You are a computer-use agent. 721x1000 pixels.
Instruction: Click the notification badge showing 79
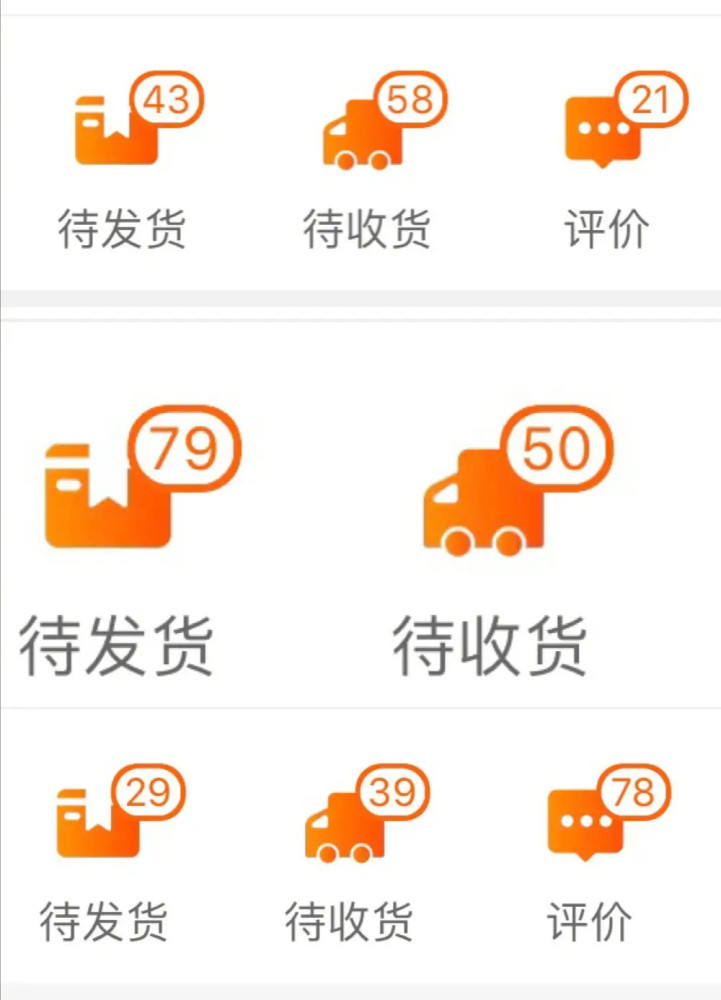(x=183, y=447)
